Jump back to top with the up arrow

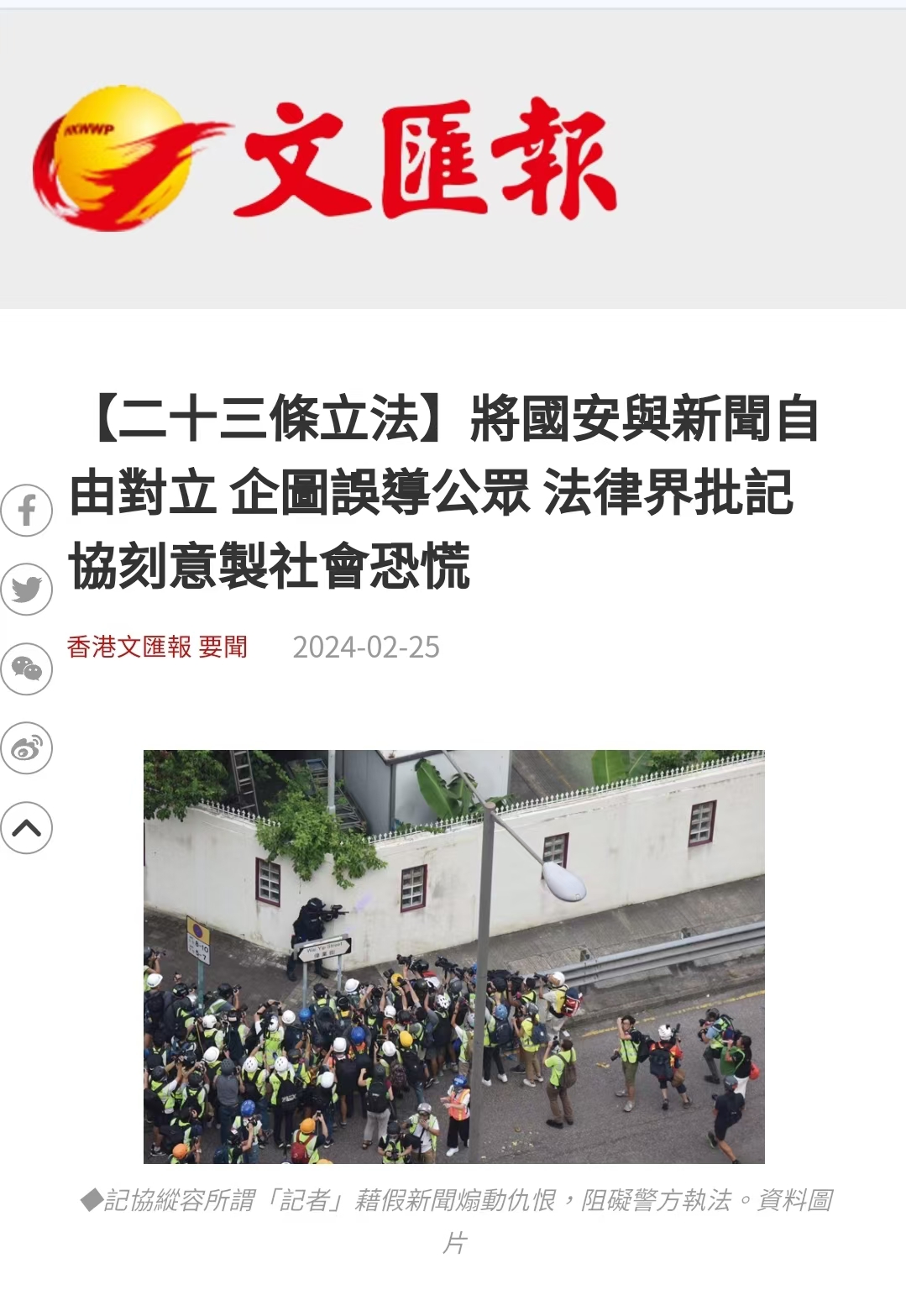[27, 828]
